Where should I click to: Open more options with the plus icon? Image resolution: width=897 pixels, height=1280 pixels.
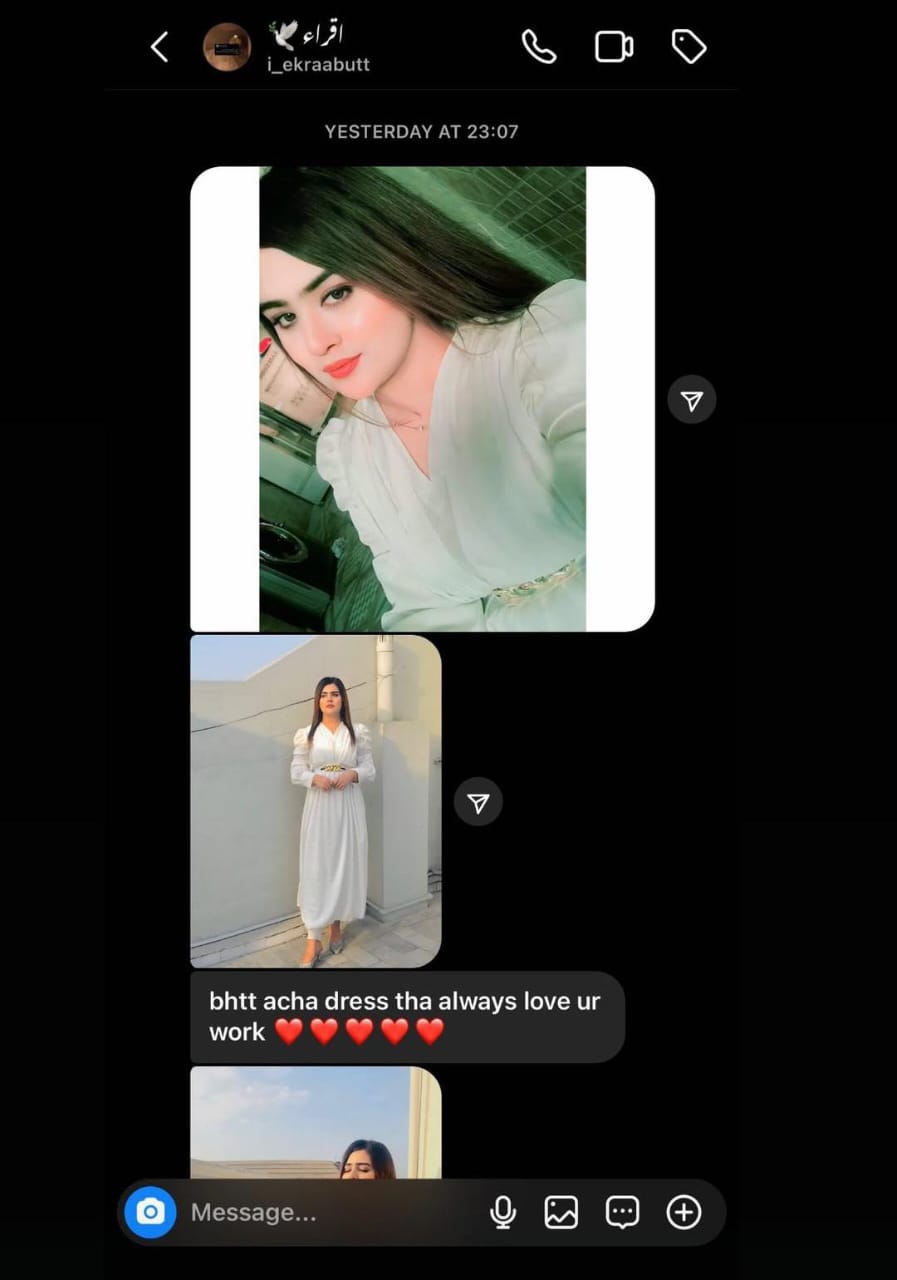tap(683, 1212)
